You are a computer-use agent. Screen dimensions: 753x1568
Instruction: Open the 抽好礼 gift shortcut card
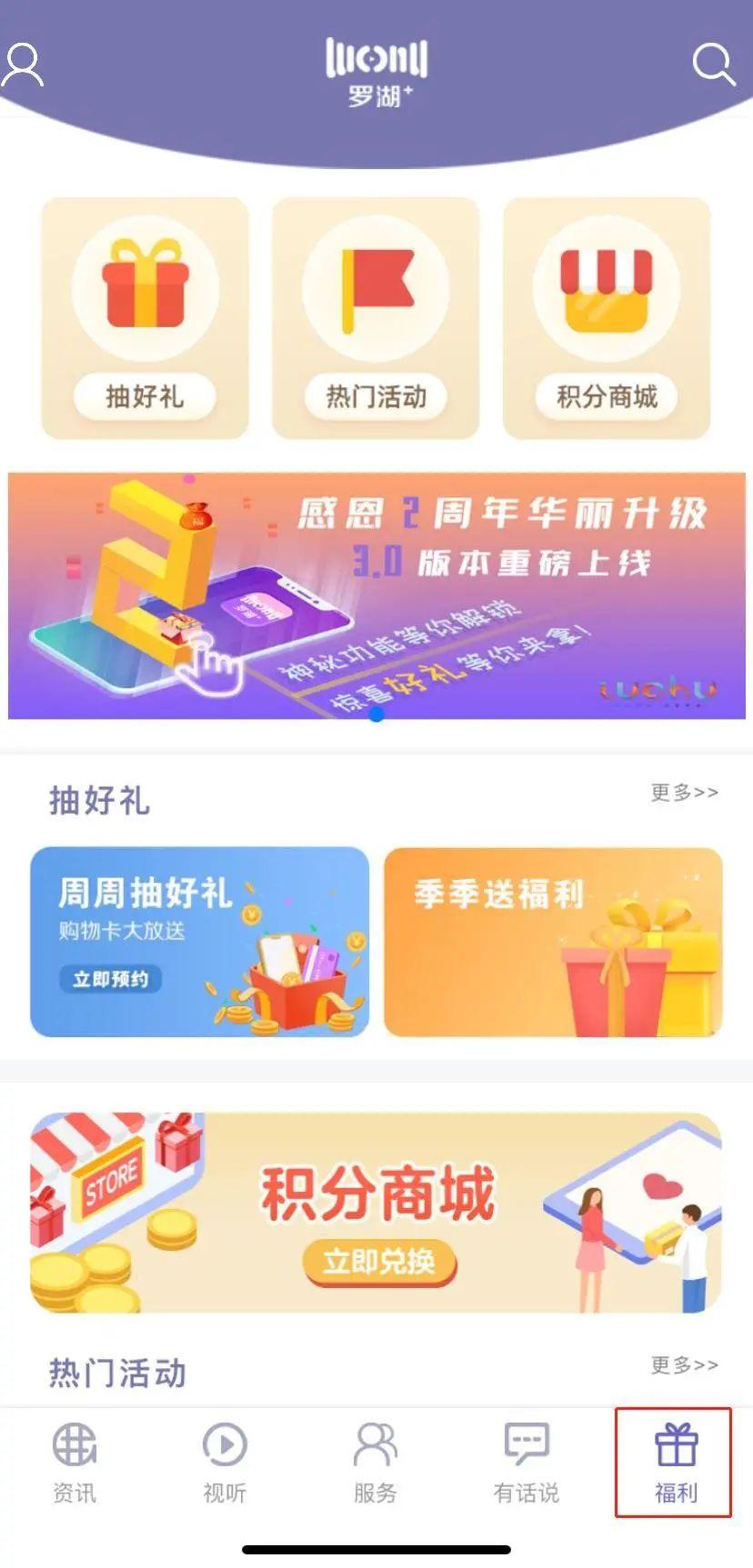click(145, 318)
